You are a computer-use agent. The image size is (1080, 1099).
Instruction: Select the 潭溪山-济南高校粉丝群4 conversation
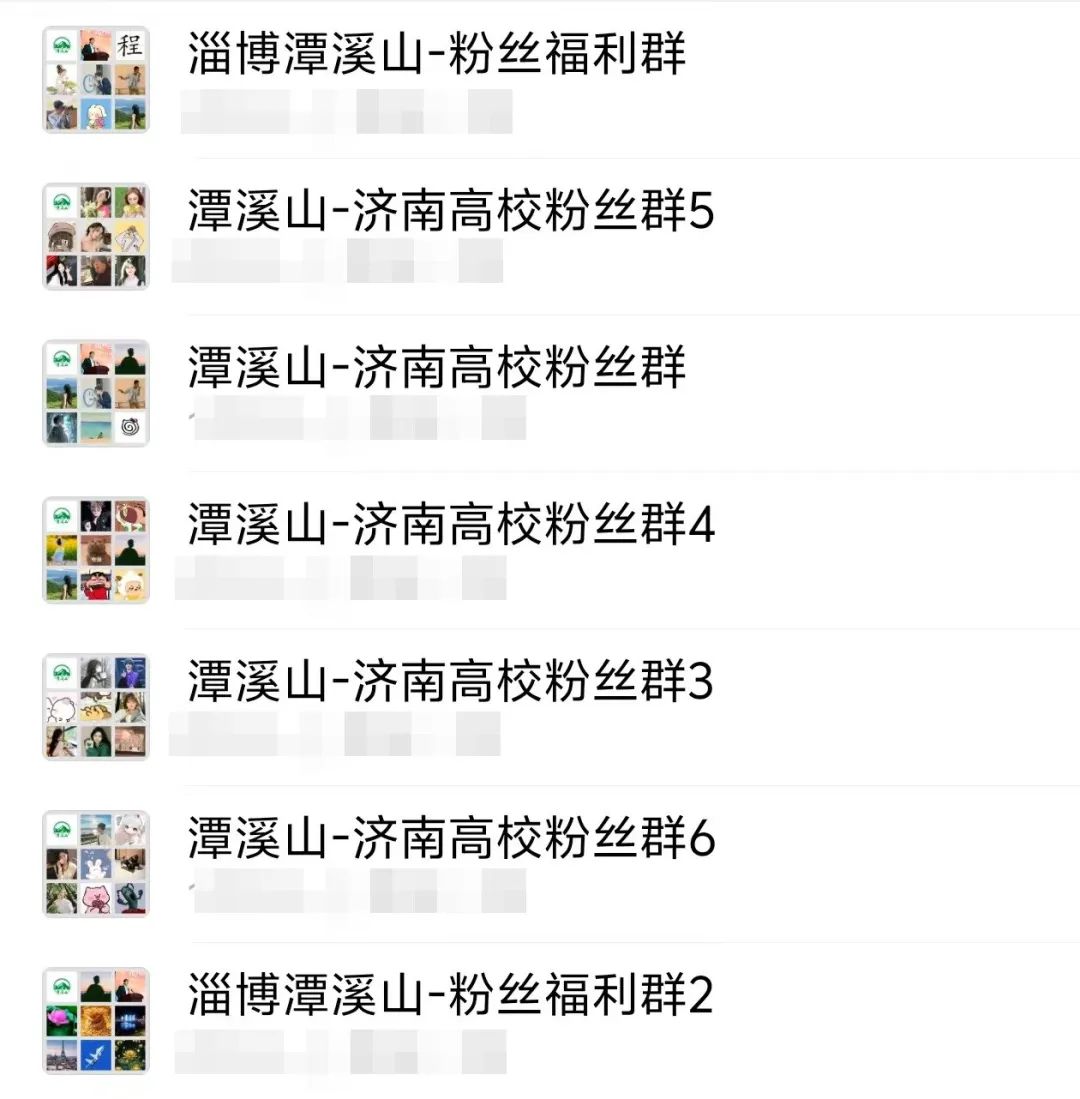tap(450, 526)
